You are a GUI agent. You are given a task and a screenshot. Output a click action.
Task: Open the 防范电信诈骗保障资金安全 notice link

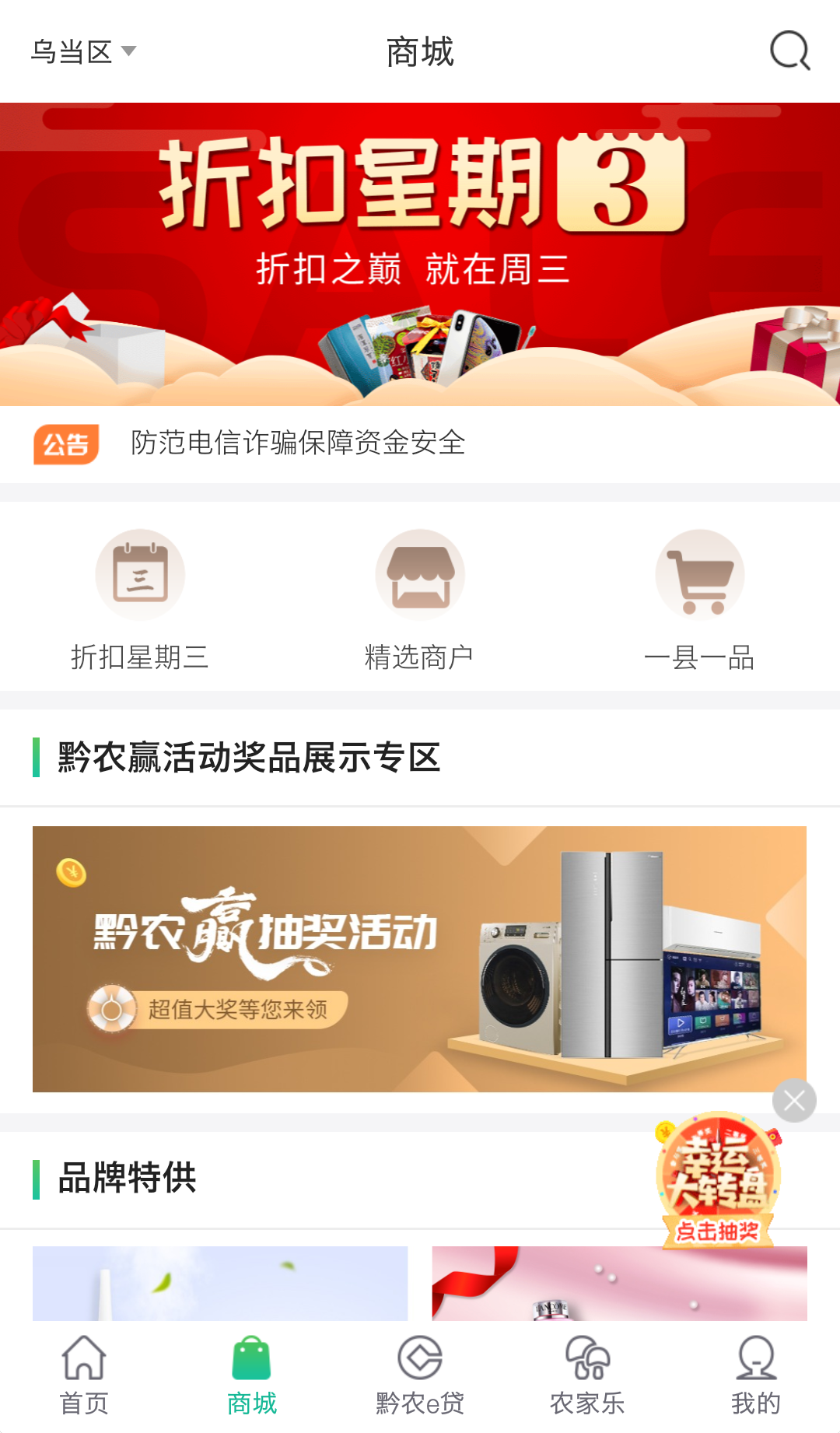(296, 445)
